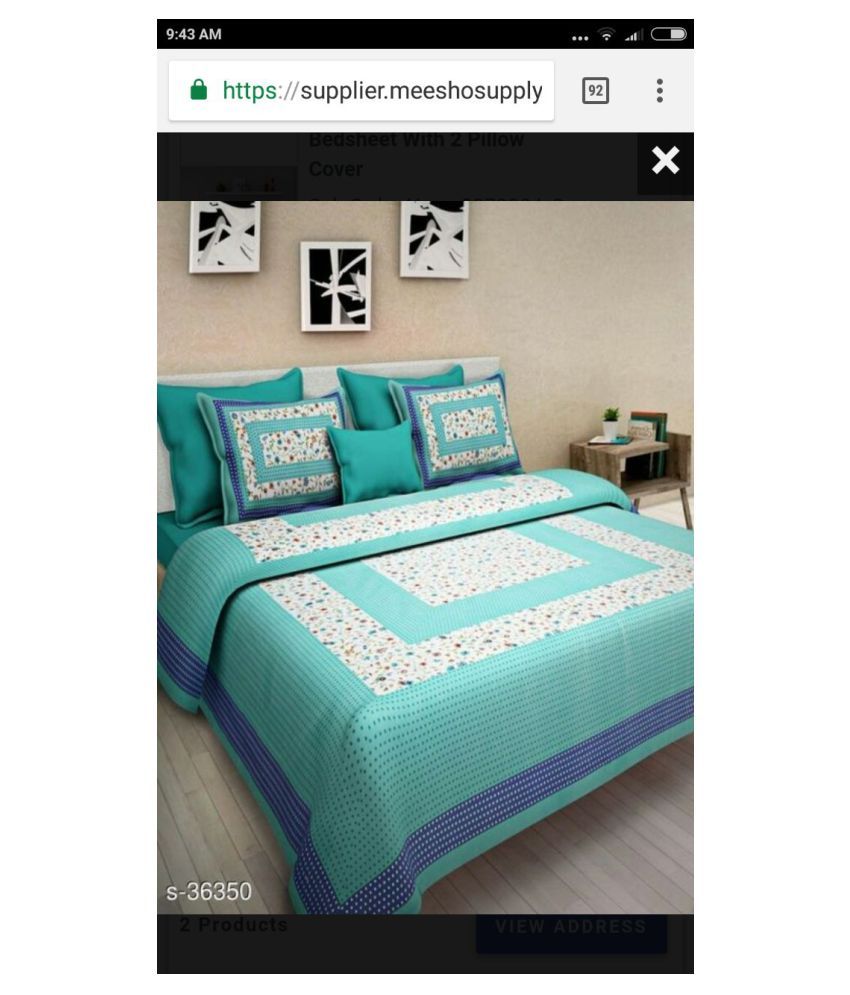
Task: Tap the notification ellipsis in status bar
Action: point(581,34)
